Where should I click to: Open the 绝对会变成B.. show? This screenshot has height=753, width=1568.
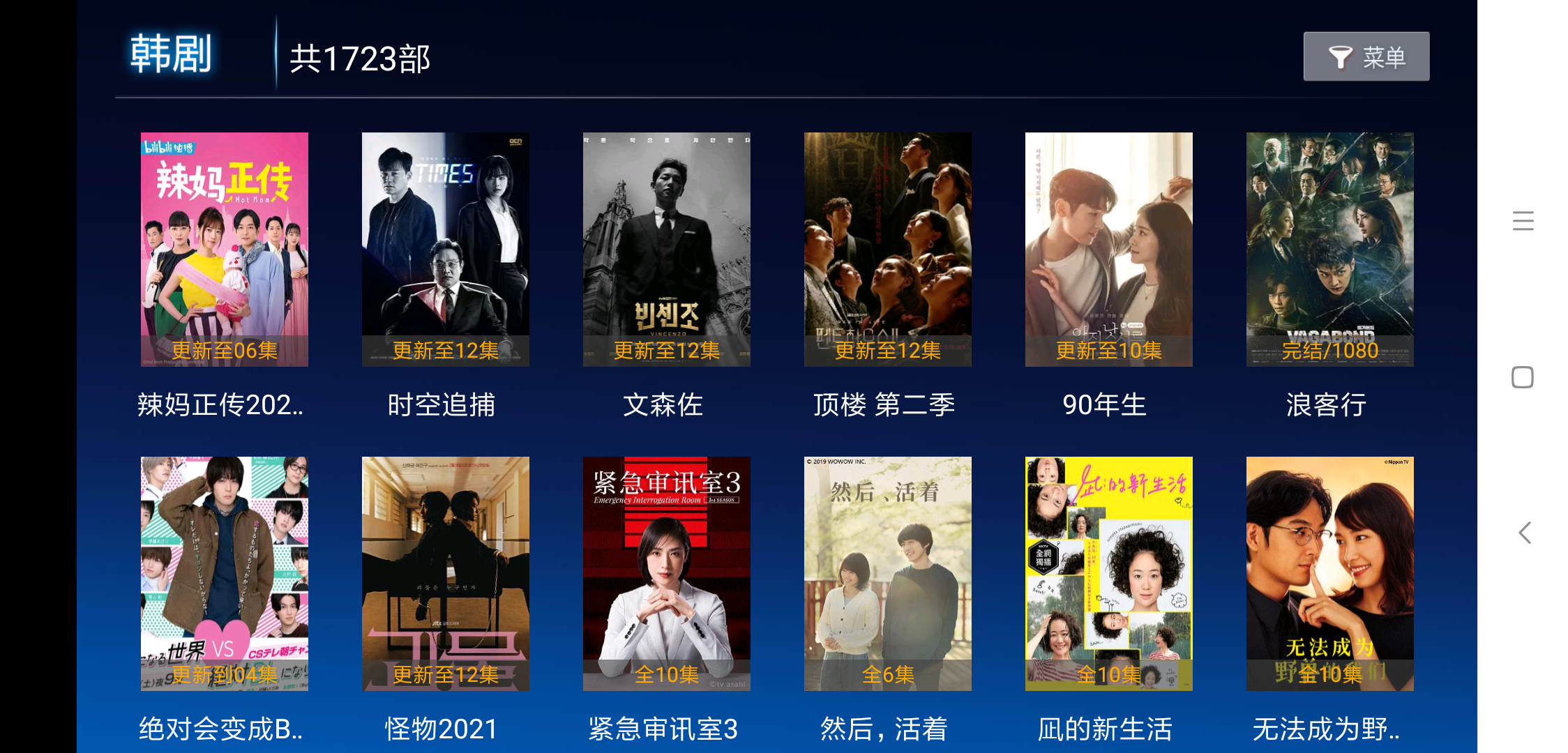(224, 574)
